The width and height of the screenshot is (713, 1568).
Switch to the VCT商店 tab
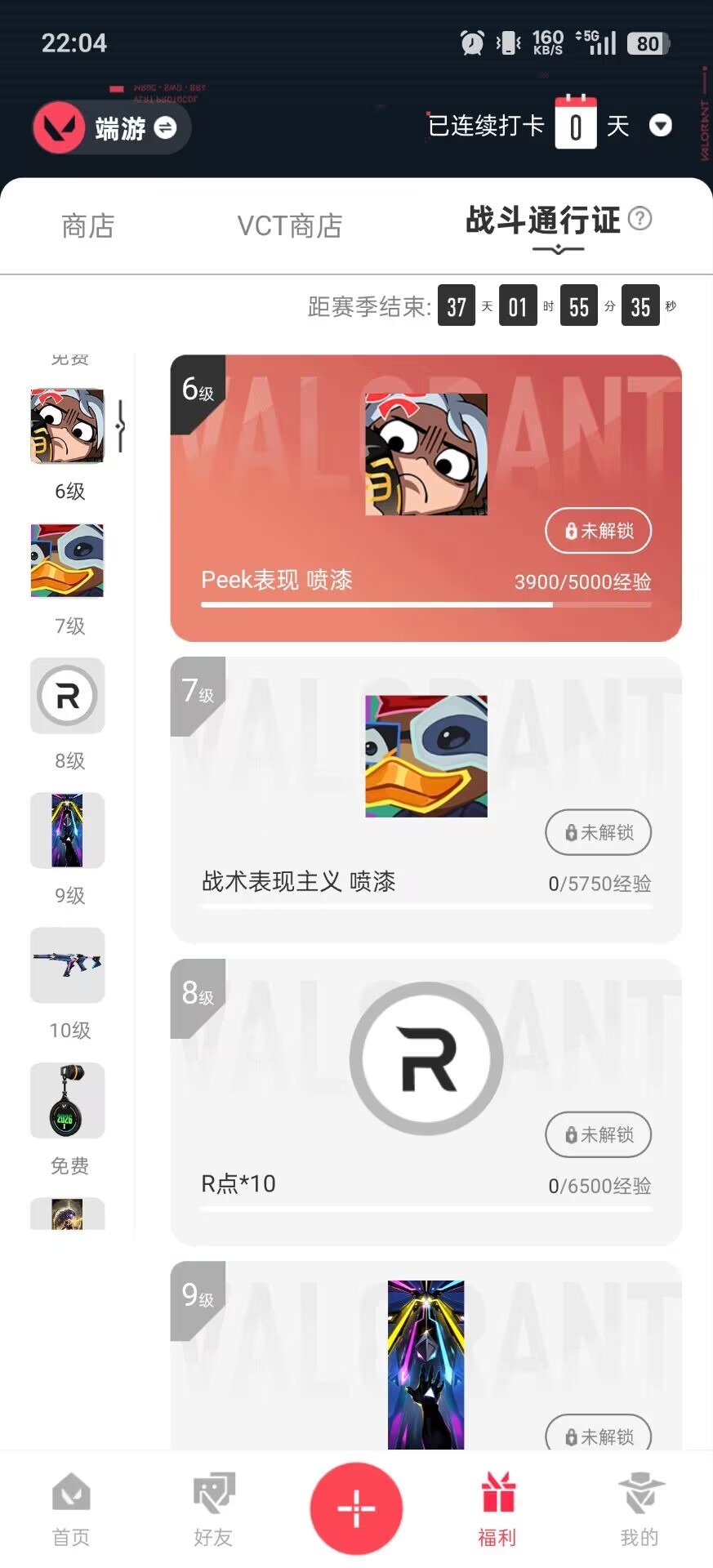tap(290, 225)
